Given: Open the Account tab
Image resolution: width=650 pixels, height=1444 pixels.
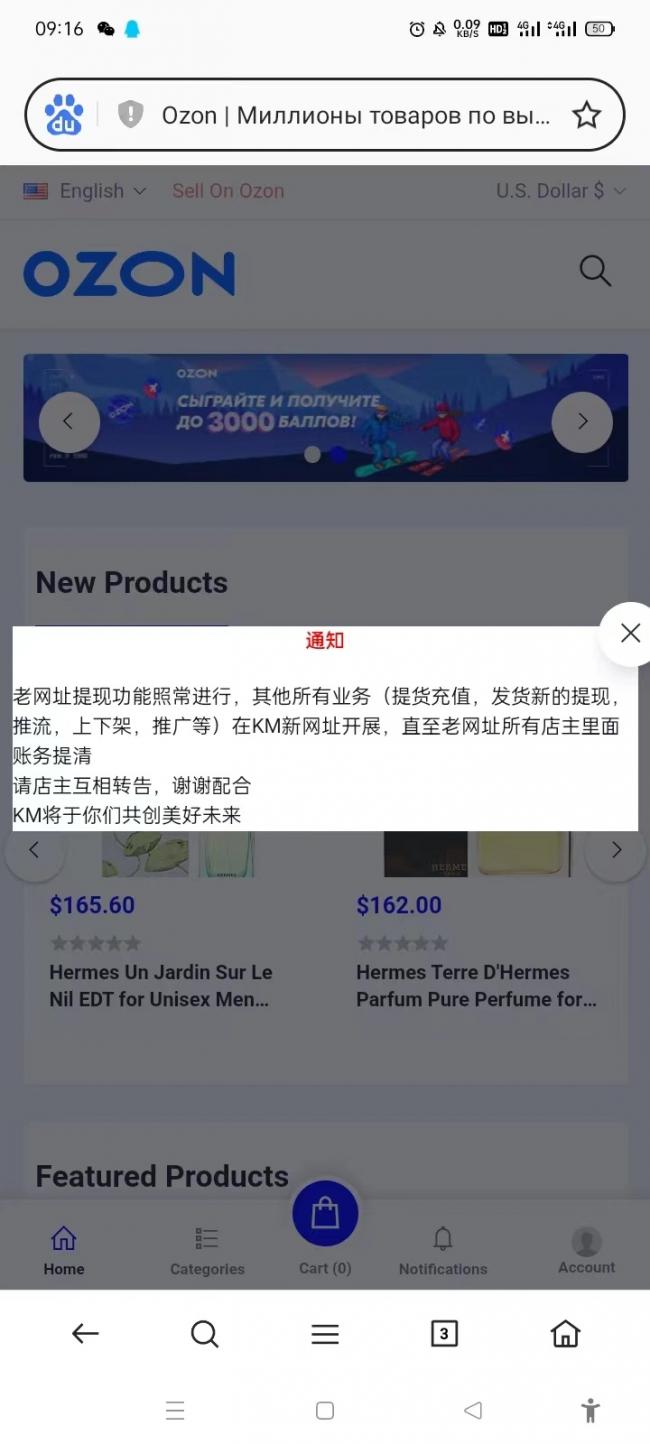Looking at the screenshot, I should 586,1250.
